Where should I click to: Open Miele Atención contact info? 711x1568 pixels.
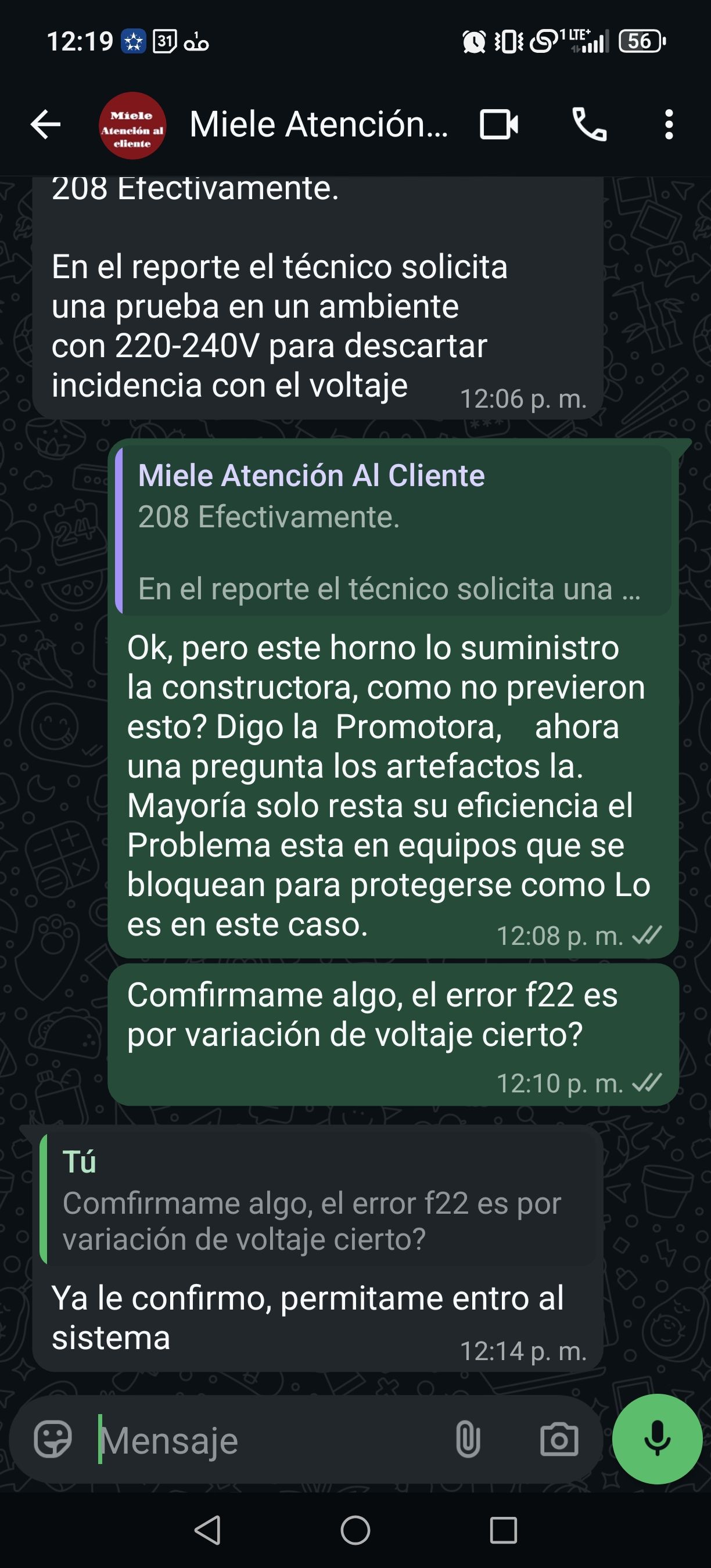318,125
